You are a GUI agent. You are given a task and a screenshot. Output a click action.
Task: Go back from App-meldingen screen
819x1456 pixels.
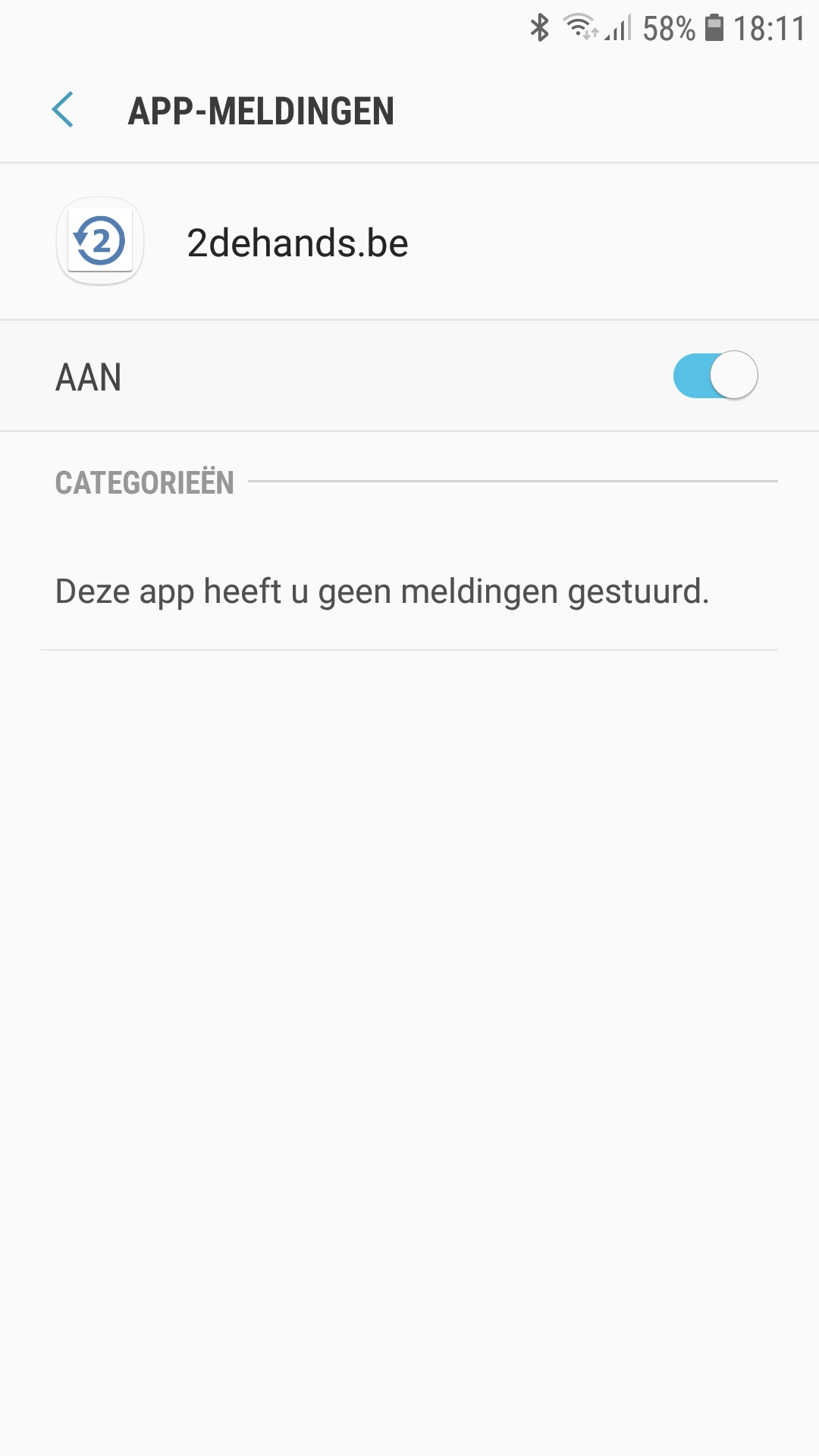click(x=63, y=110)
